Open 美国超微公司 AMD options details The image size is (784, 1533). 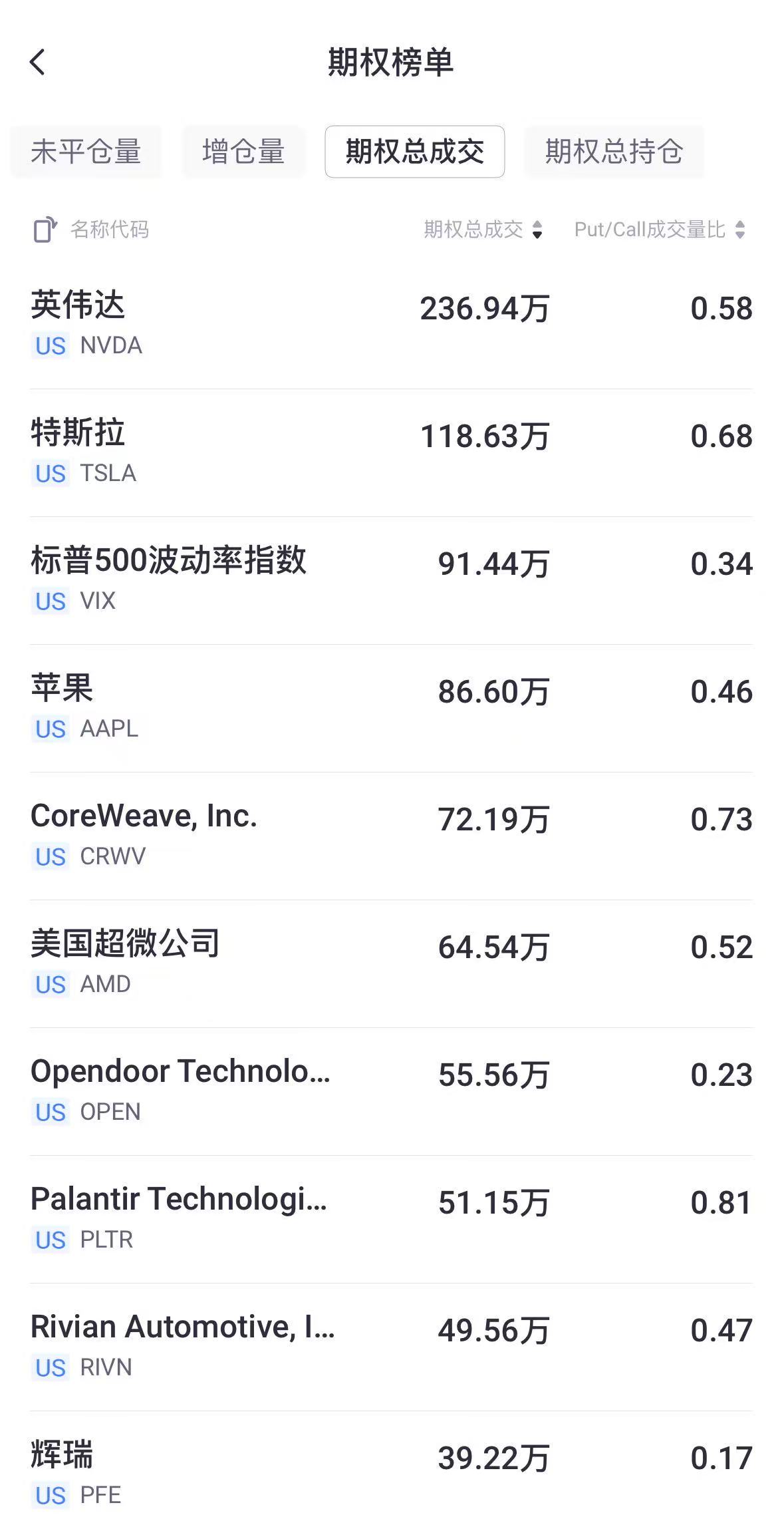pyautogui.click(x=391, y=962)
